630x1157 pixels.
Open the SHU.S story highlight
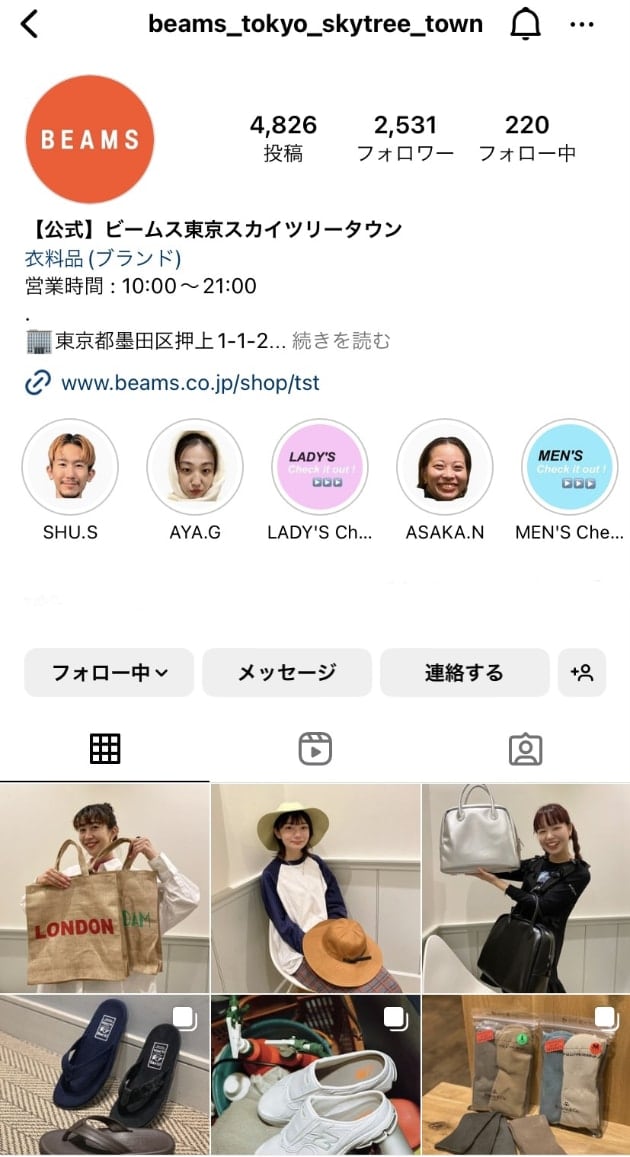70,467
